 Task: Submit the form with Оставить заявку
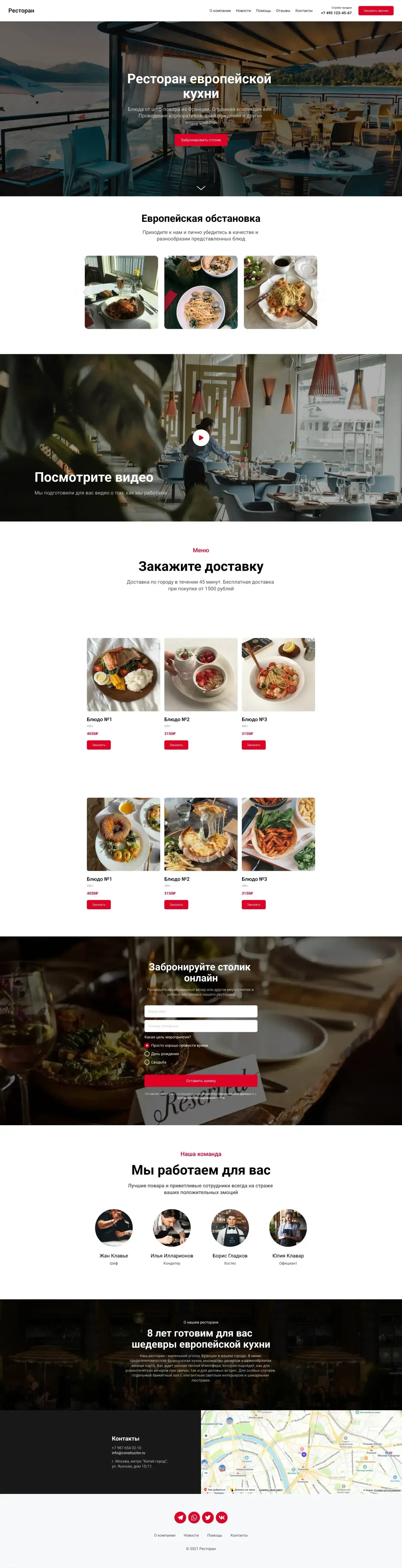click(200, 1080)
